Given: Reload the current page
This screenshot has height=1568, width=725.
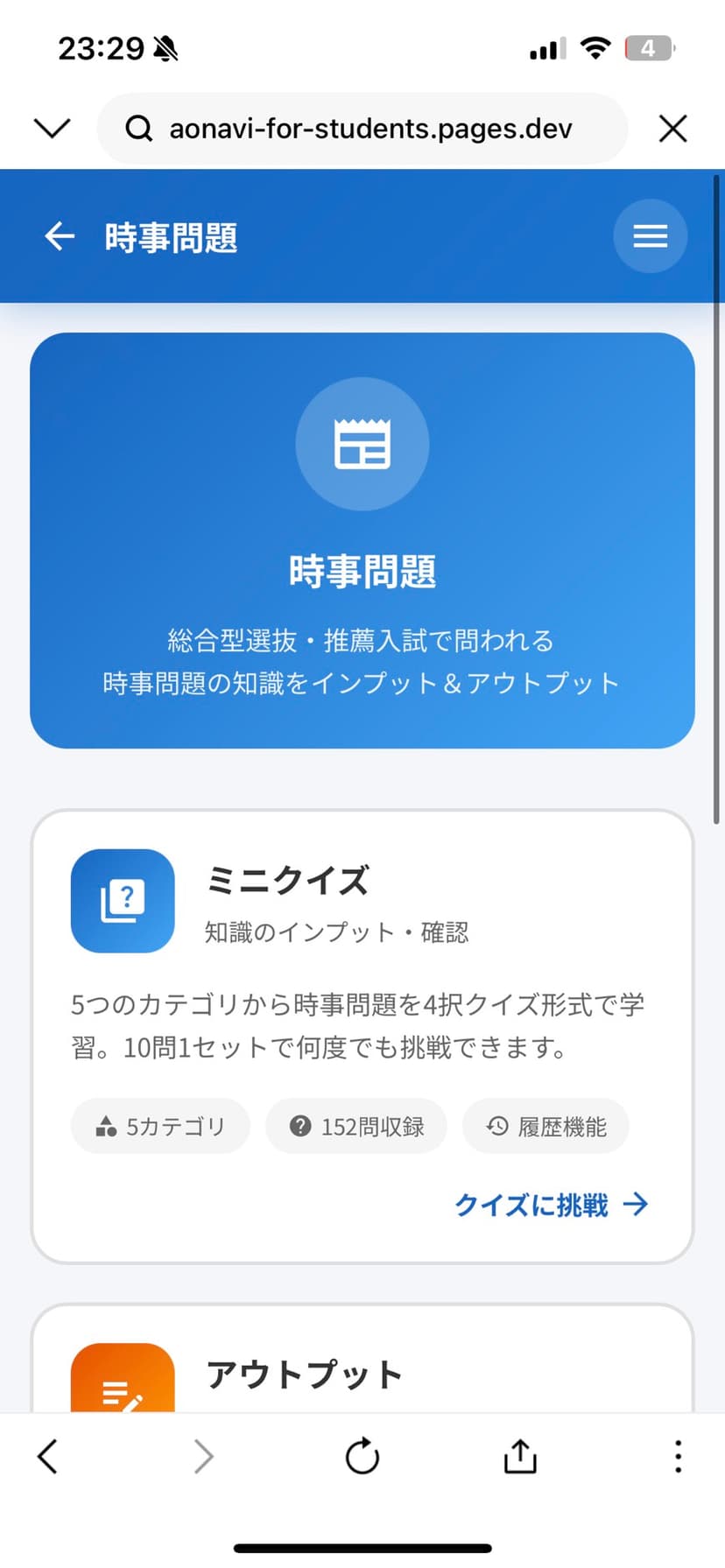Looking at the screenshot, I should 362,1457.
